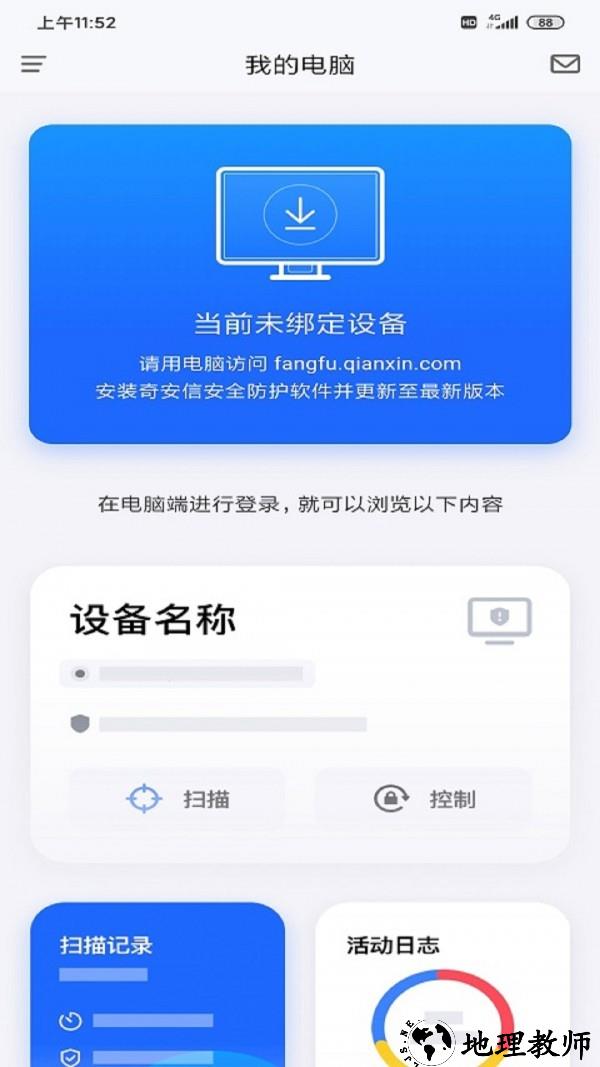Open the 活动日志 card
The image size is (600, 1067).
click(x=442, y=985)
